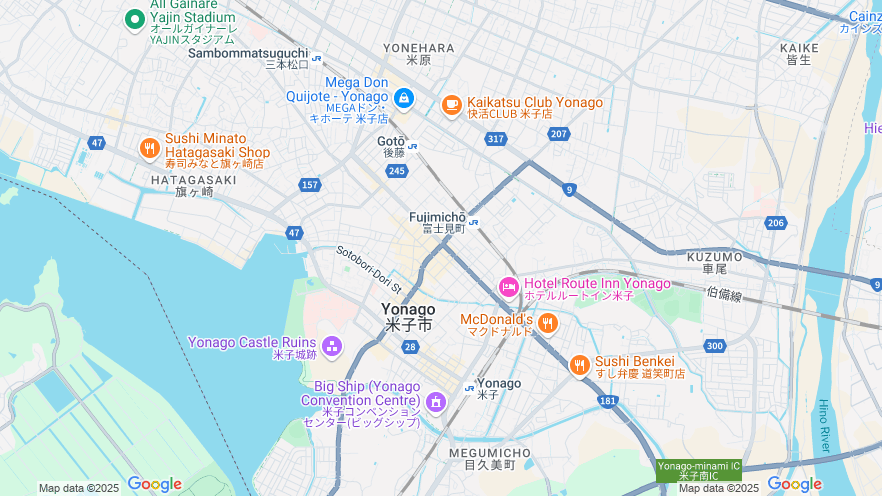Select the Sambommatsuguchi station icon
This screenshot has height=496, width=882.
[316, 58]
